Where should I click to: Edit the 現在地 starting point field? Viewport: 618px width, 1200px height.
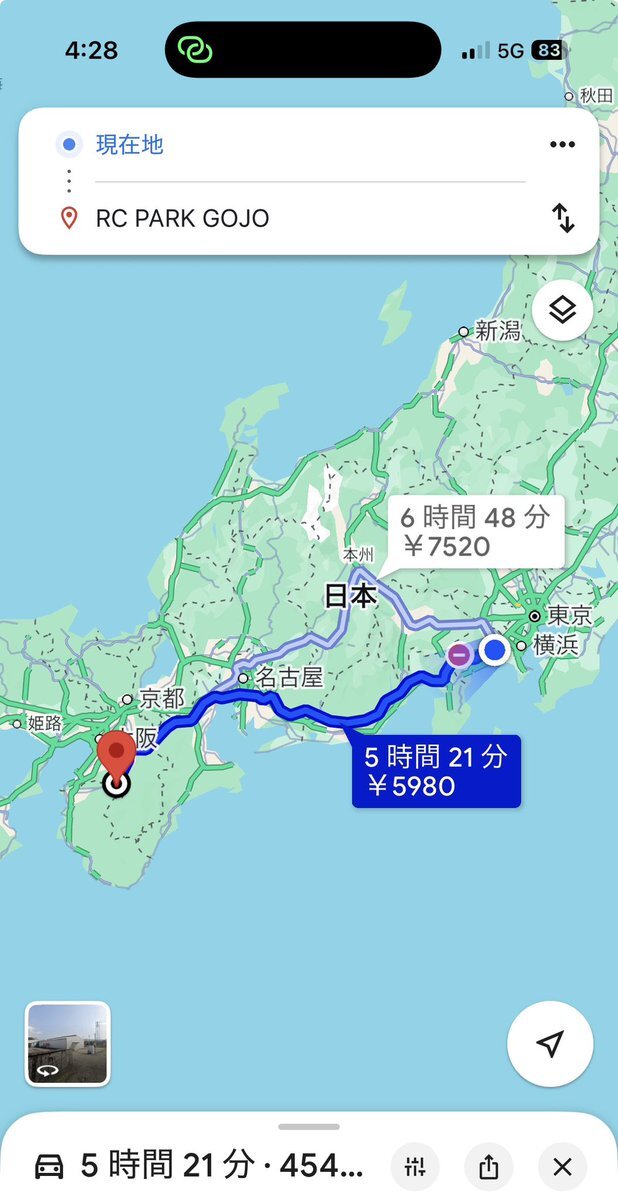tap(310, 145)
